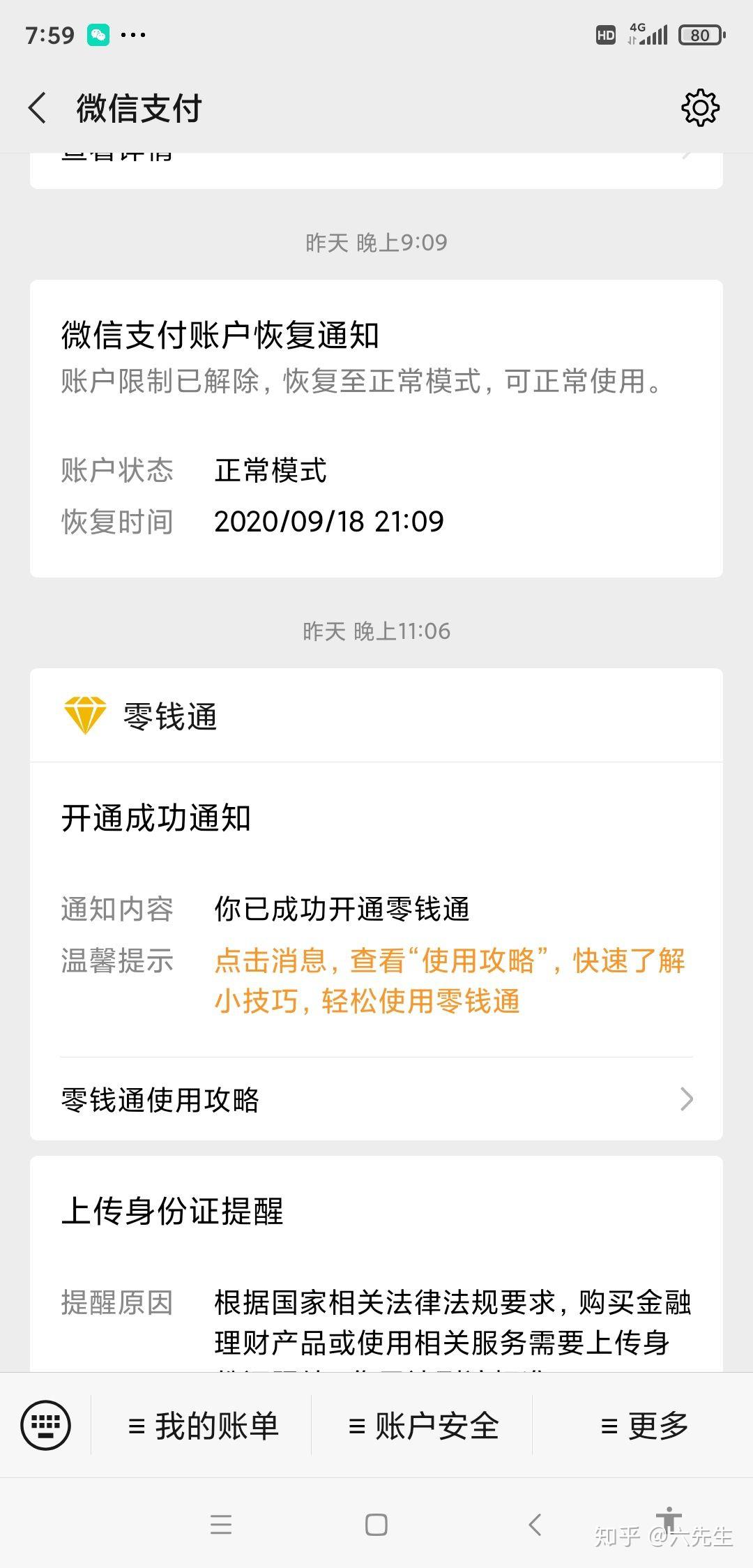Open the settings gear icon
Image resolution: width=753 pixels, height=1568 pixels.
[700, 108]
